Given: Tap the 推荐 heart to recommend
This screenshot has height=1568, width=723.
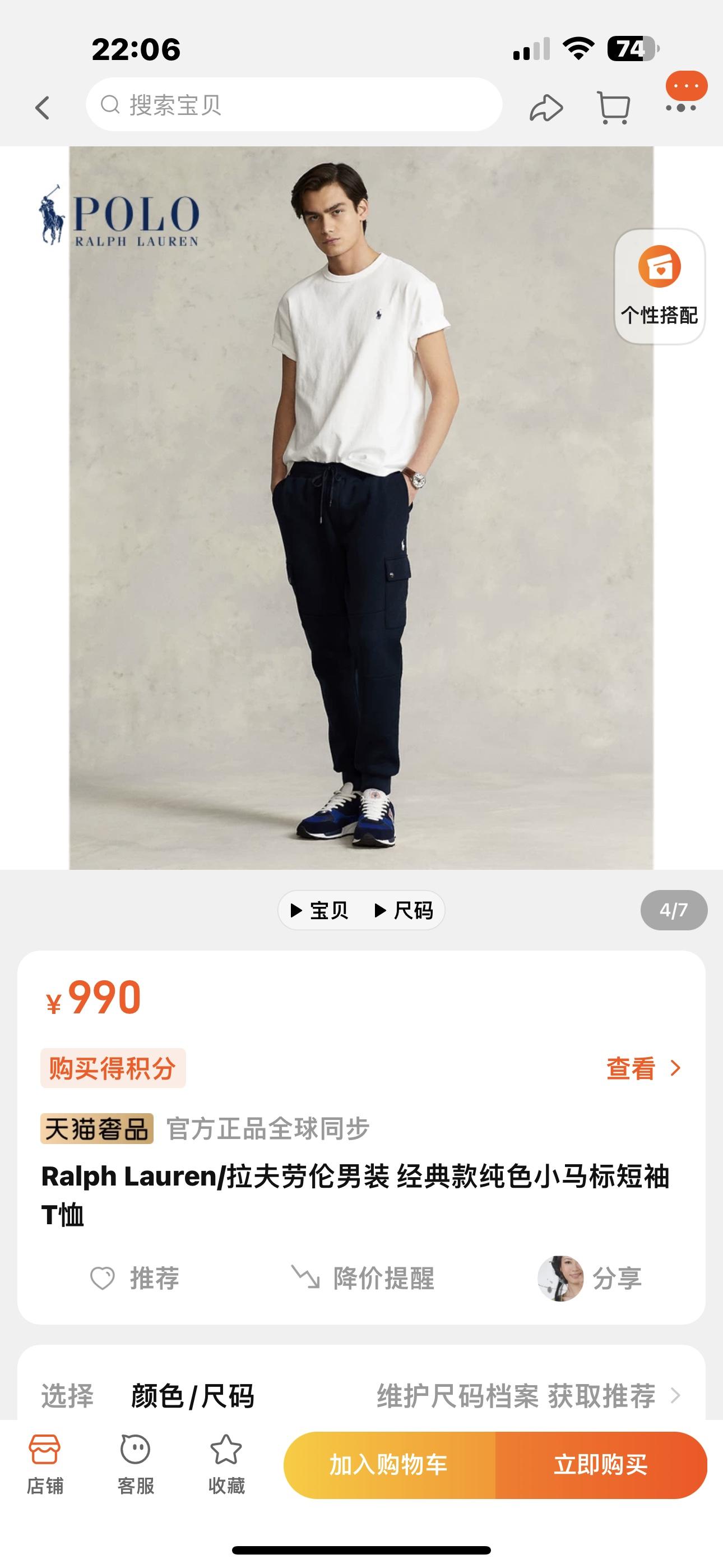Looking at the screenshot, I should pos(135,1278).
